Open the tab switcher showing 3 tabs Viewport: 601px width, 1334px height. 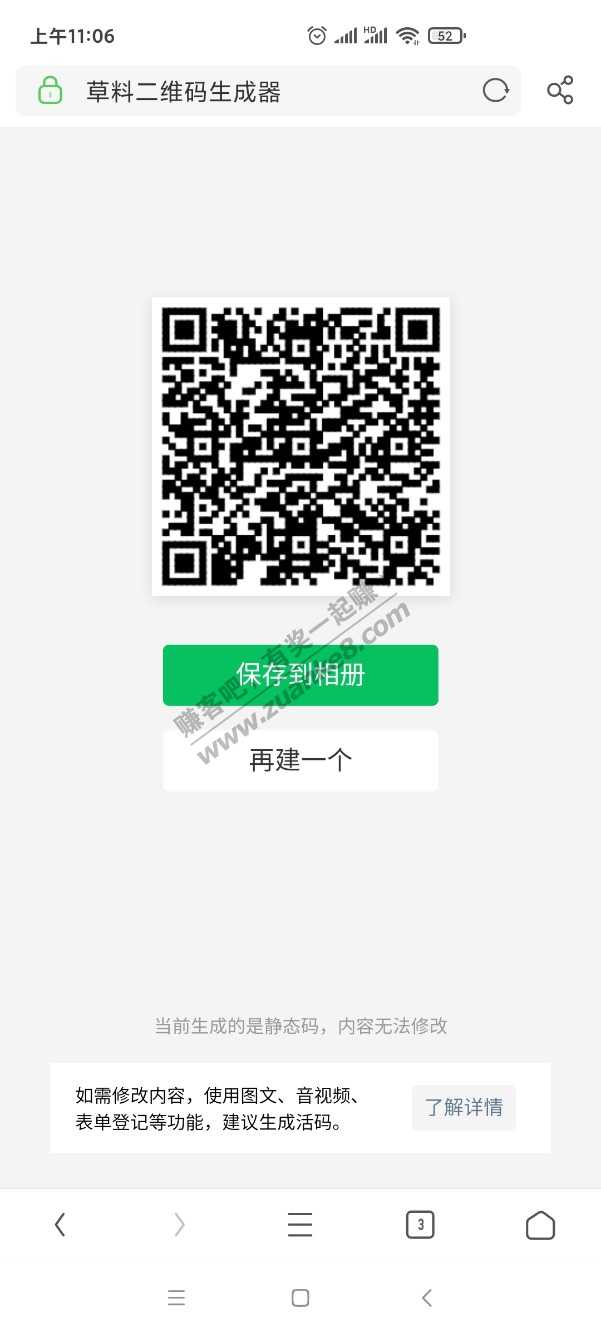pos(420,1224)
